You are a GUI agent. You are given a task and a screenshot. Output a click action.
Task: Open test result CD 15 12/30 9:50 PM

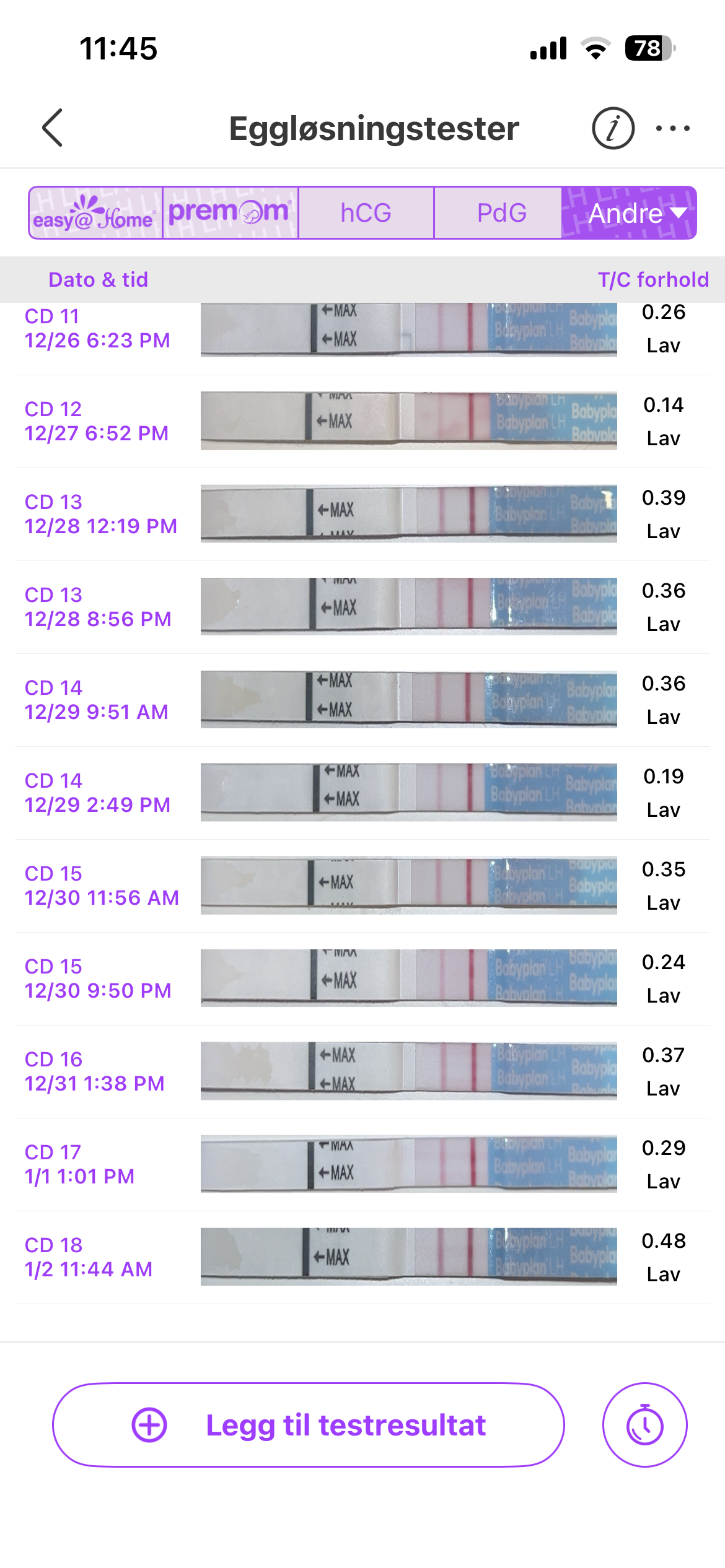tap(362, 978)
